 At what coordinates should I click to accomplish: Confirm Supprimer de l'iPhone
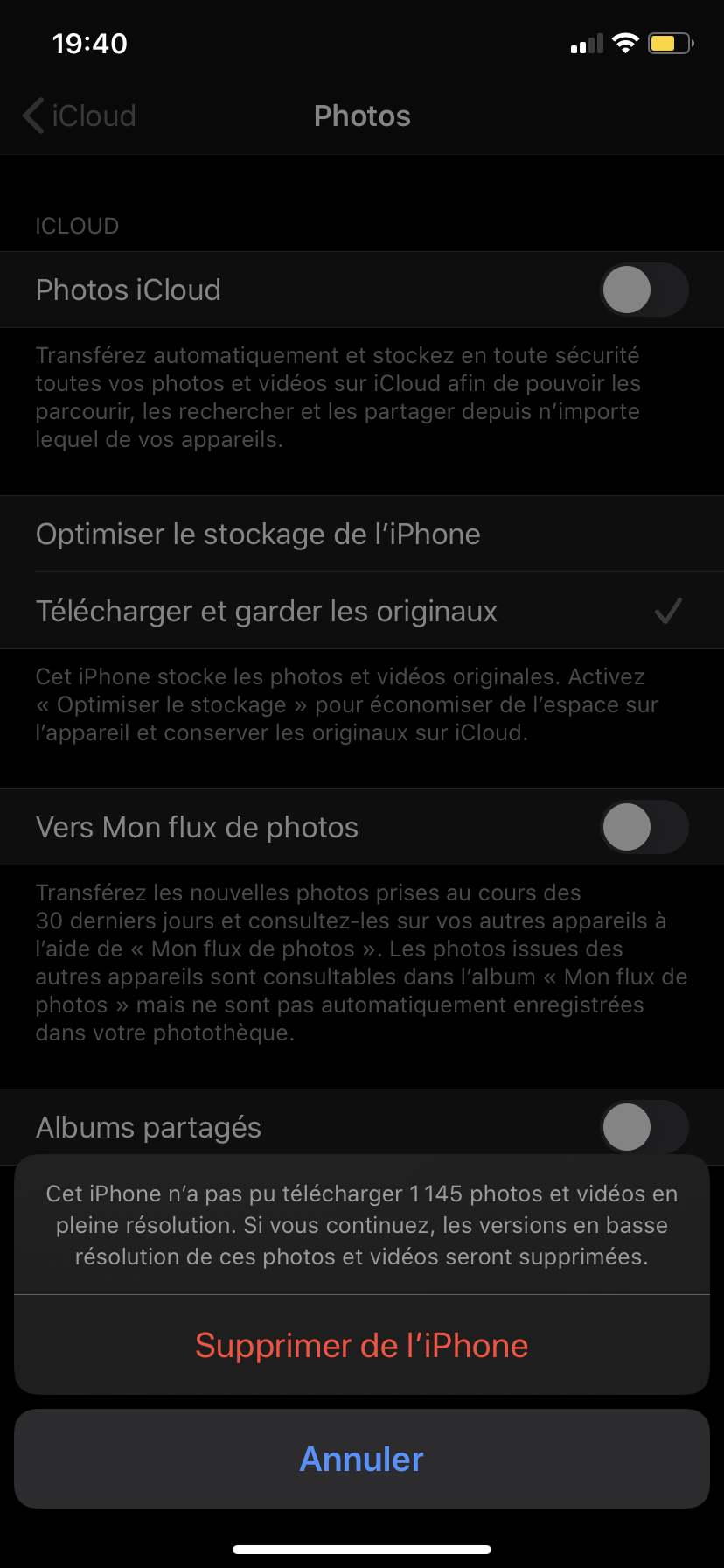[x=361, y=1346]
